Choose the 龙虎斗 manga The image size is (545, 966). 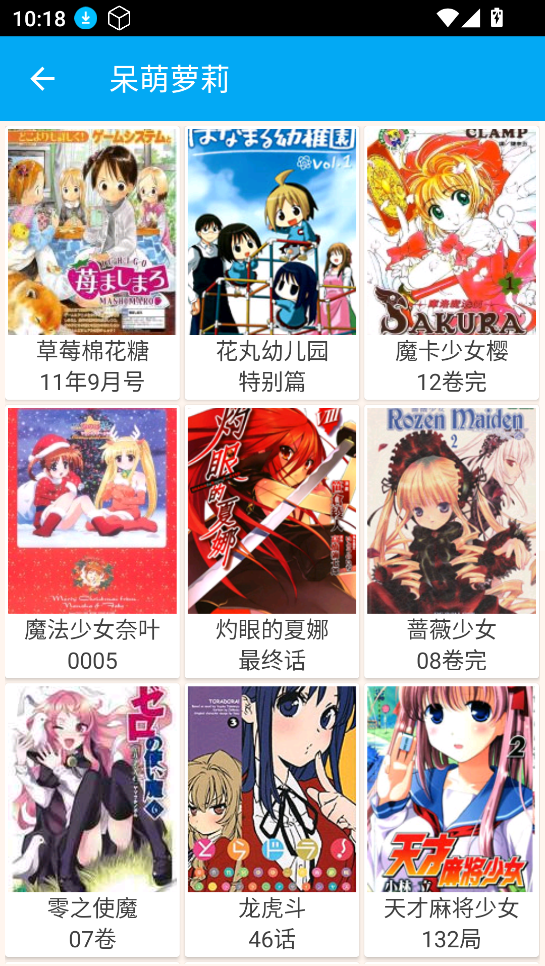click(272, 820)
